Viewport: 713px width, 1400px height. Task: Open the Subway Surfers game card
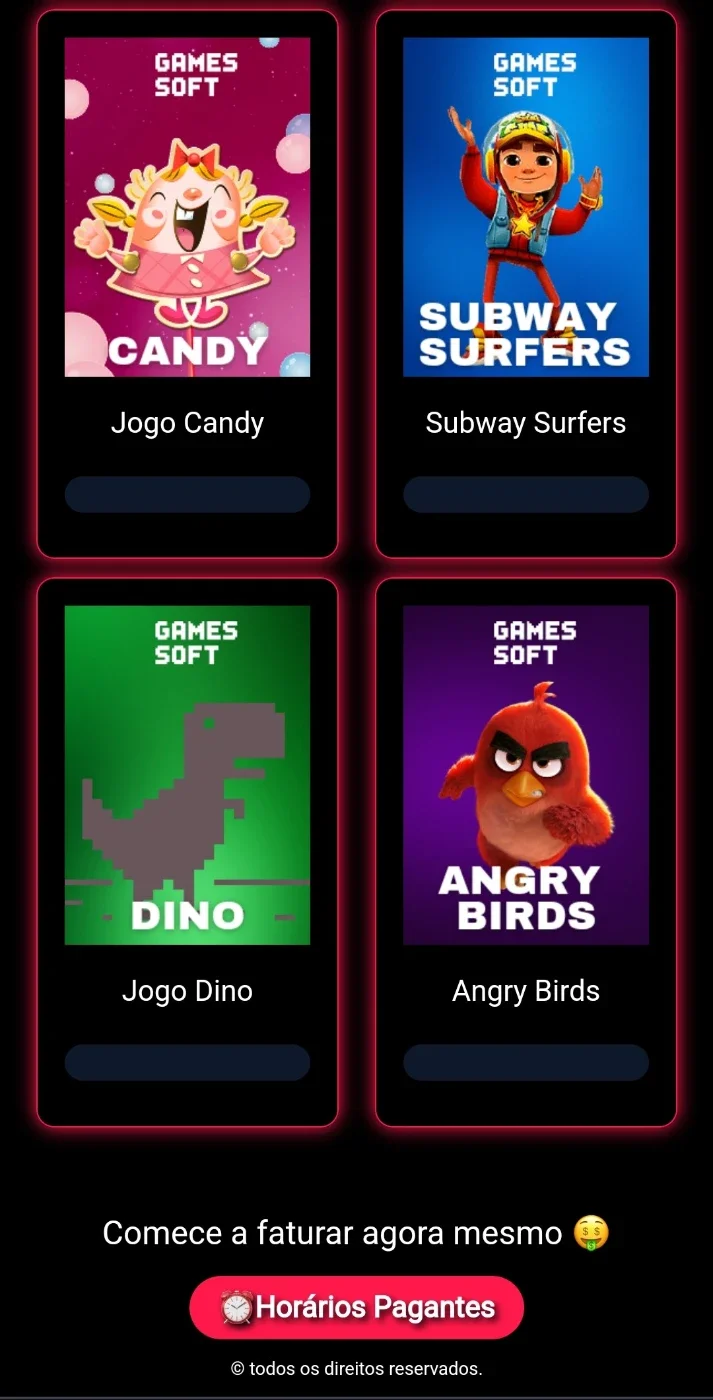(526, 283)
